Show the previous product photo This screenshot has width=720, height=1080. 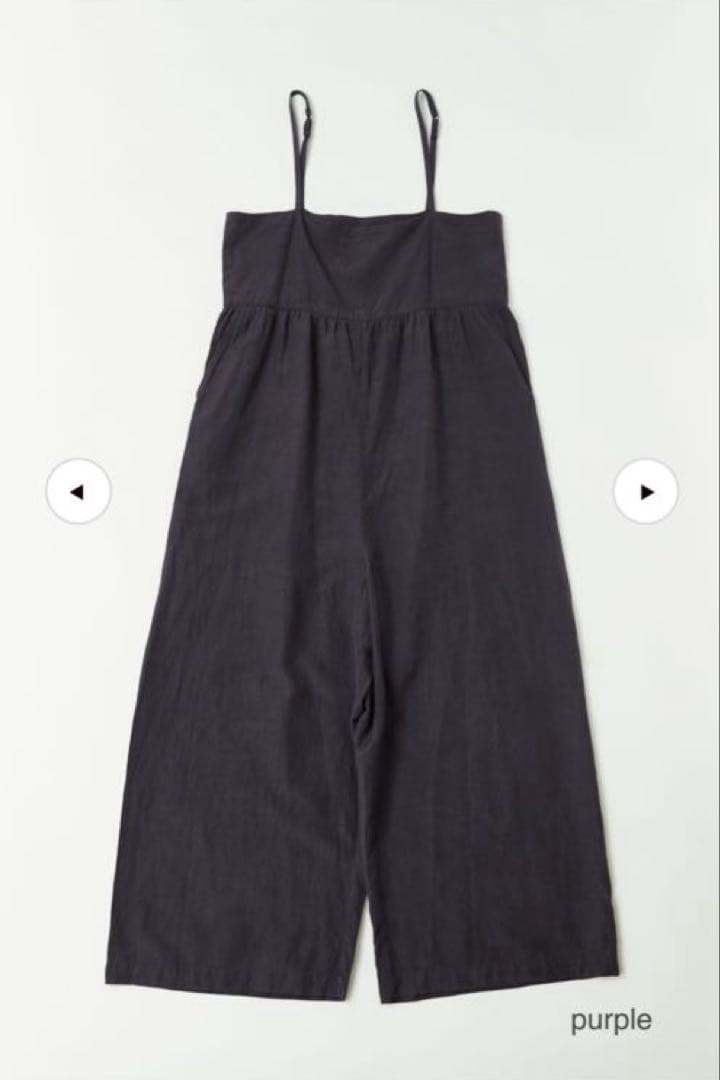(x=77, y=491)
